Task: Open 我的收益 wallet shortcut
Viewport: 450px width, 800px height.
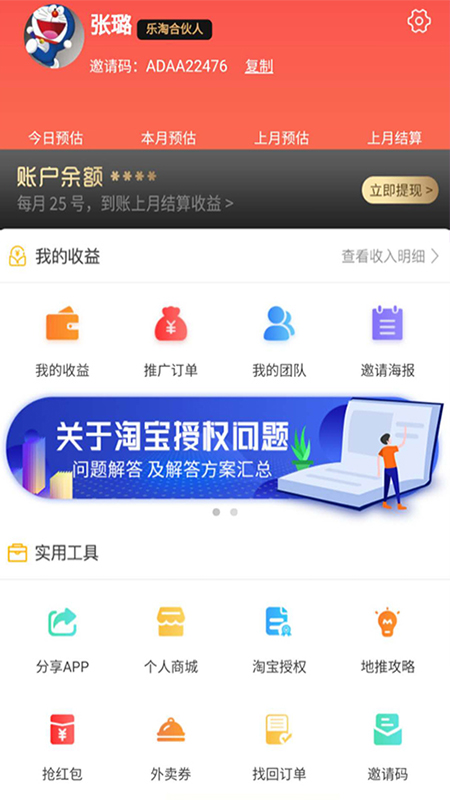Action: click(62, 341)
